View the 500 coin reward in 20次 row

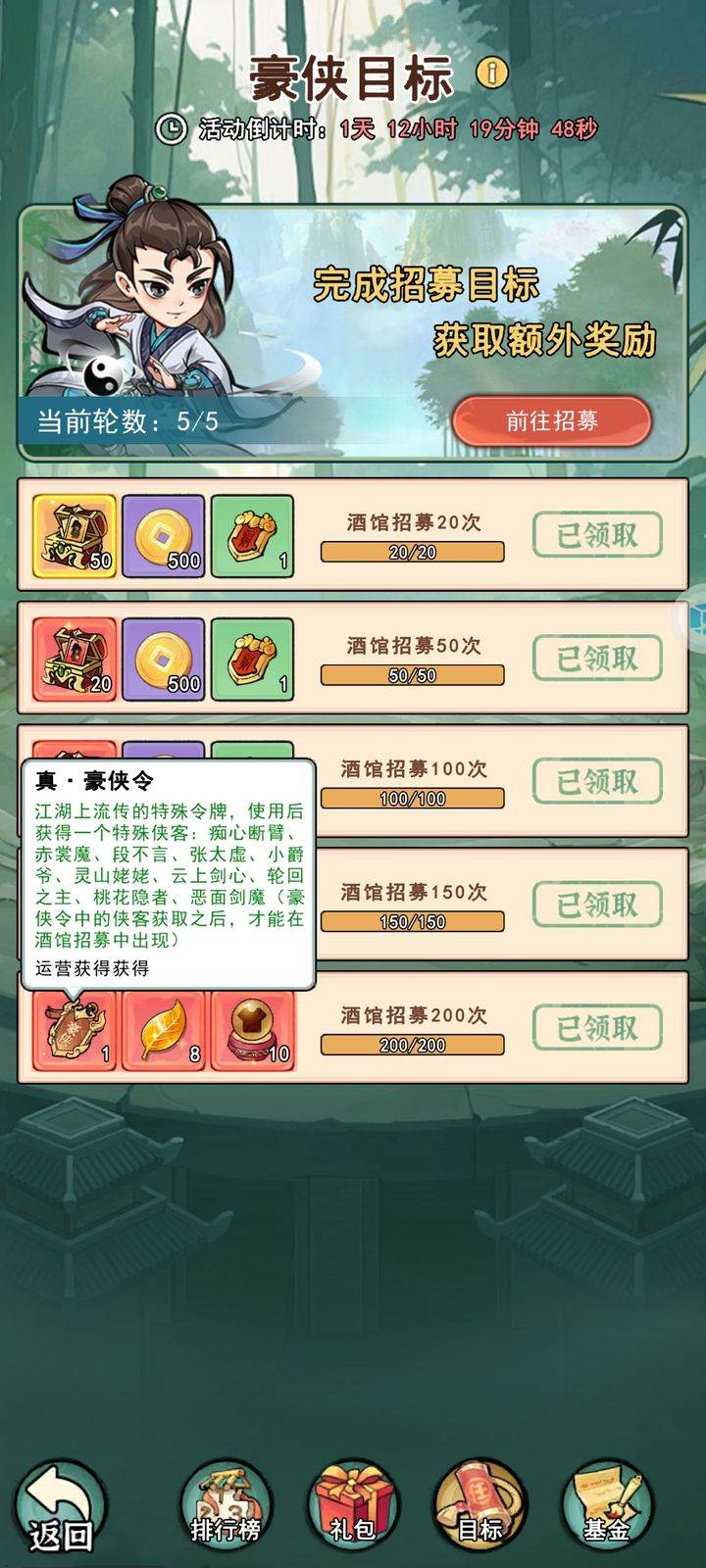point(163,535)
